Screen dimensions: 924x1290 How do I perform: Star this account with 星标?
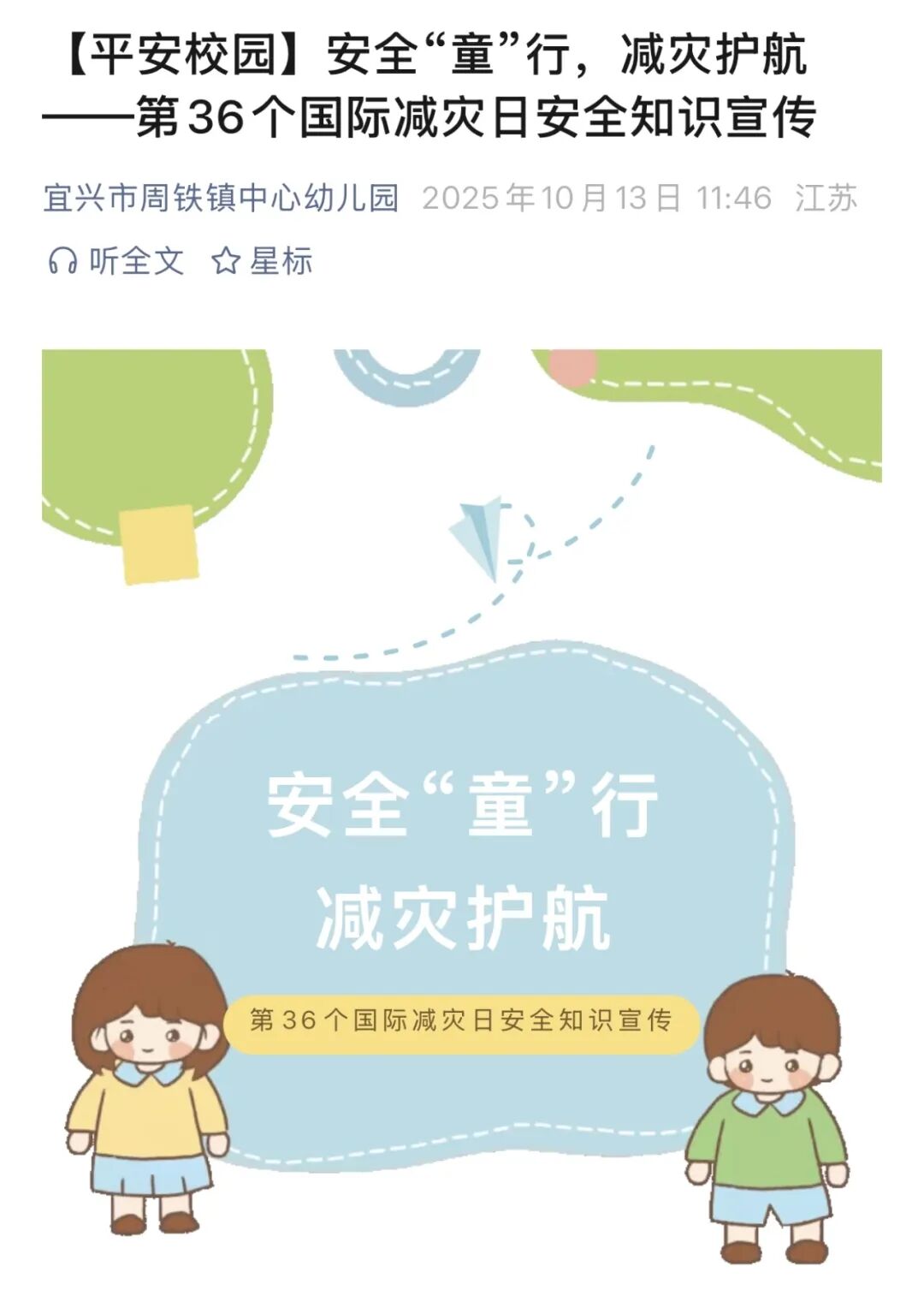(x=262, y=261)
